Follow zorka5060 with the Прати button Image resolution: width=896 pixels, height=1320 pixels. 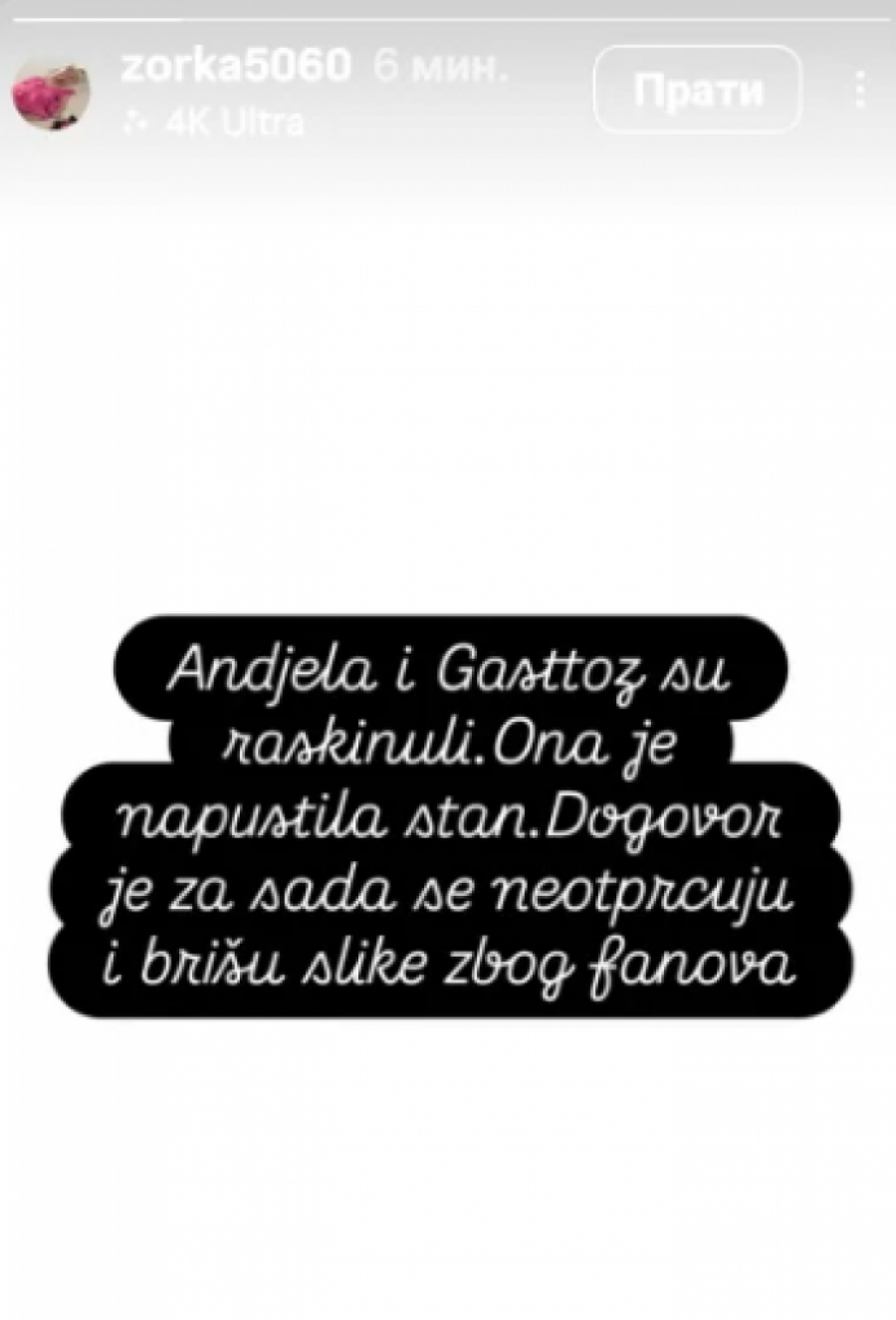point(697,91)
